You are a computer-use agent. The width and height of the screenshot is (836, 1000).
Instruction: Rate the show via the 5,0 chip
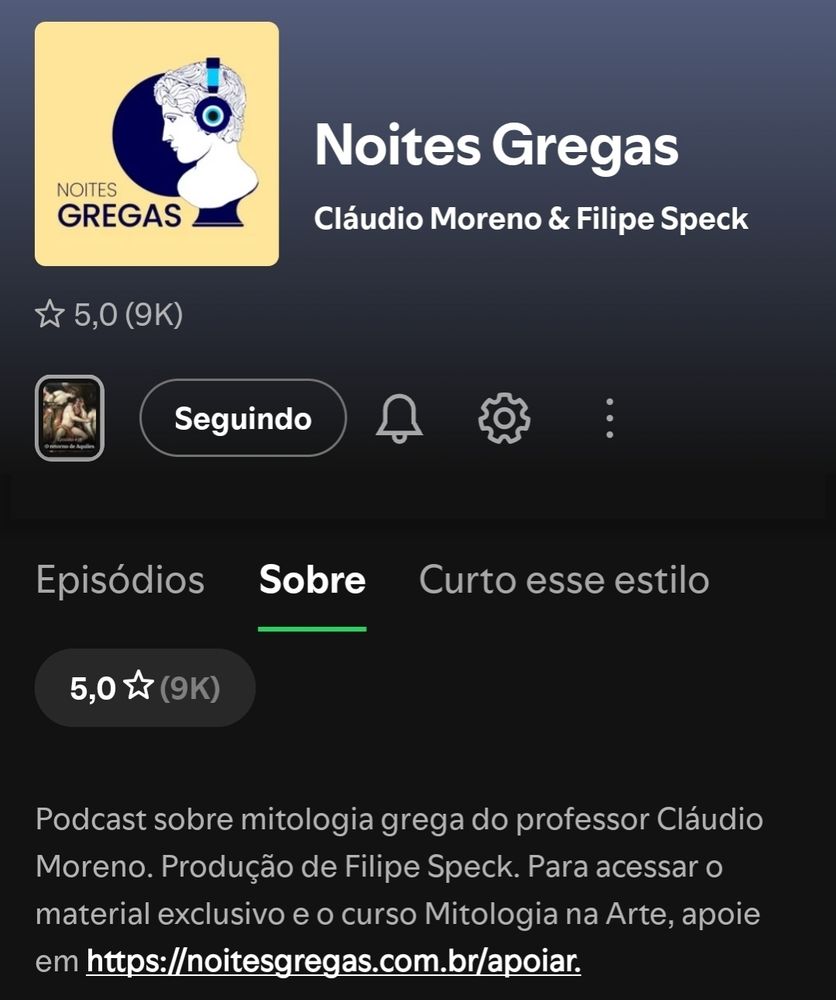pos(145,688)
